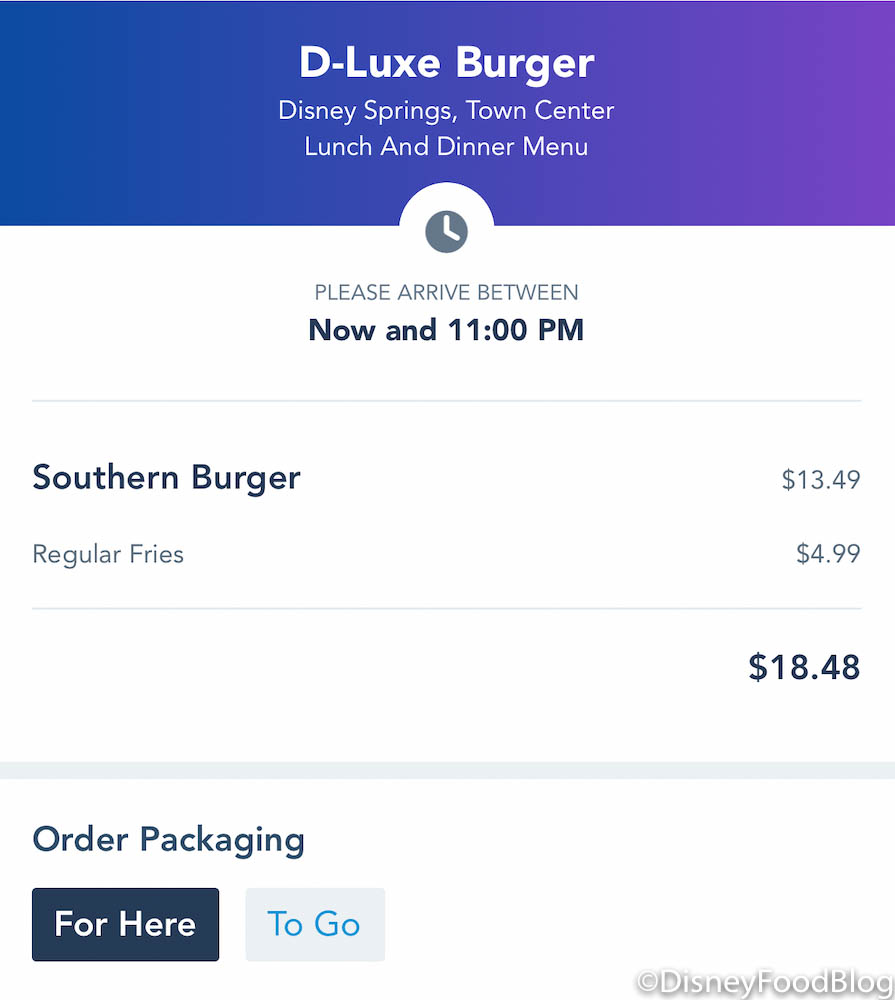Select the For Here packaging option
The width and height of the screenshot is (895, 1000).
tap(125, 924)
